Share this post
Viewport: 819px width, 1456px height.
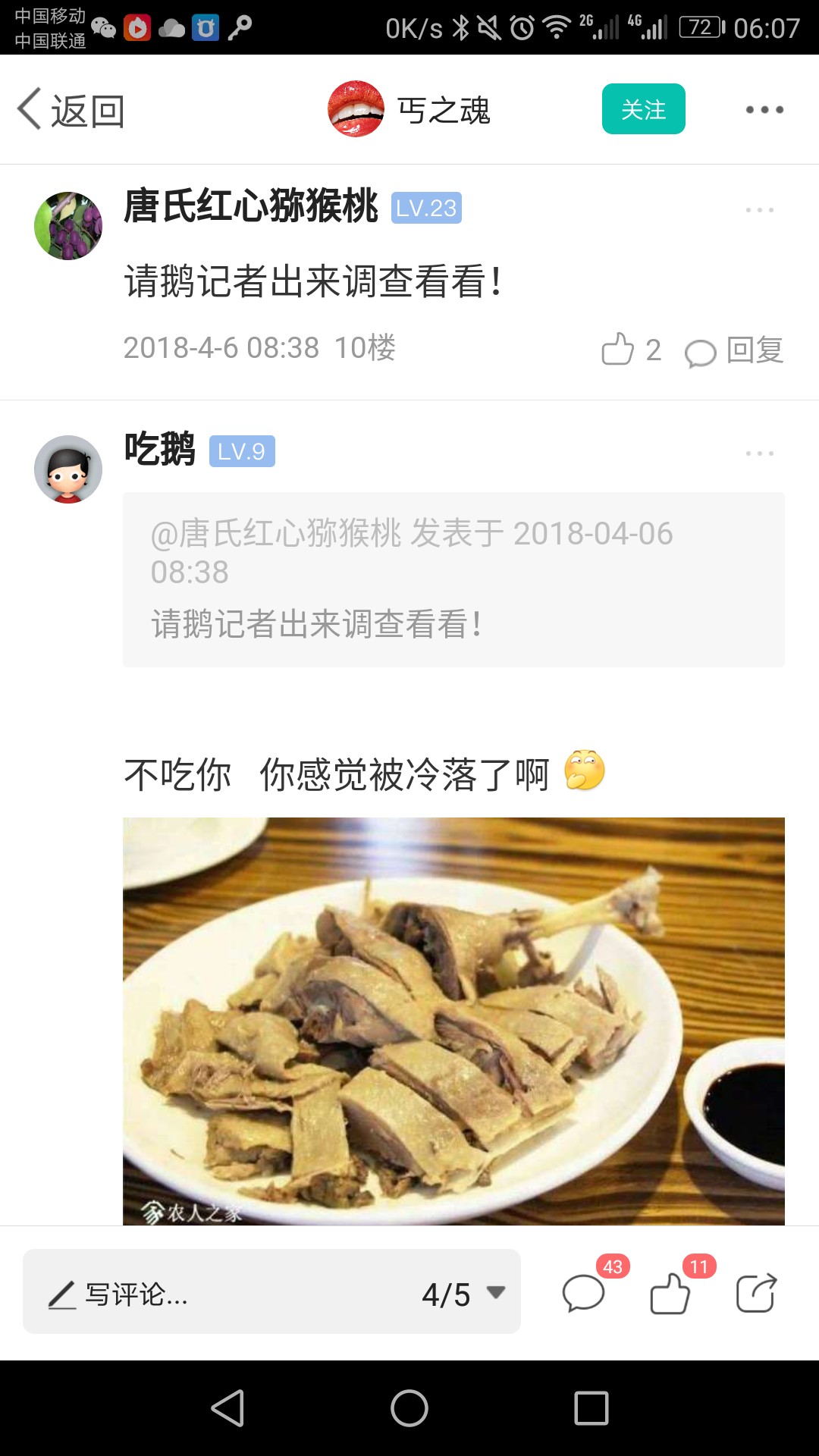click(x=757, y=1292)
